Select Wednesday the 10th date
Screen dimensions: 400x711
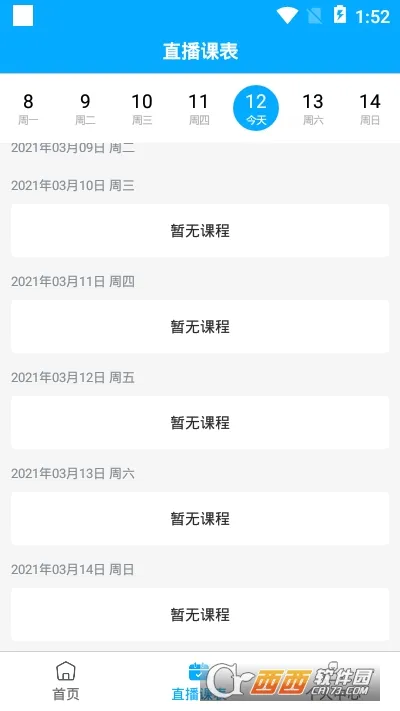click(142, 108)
